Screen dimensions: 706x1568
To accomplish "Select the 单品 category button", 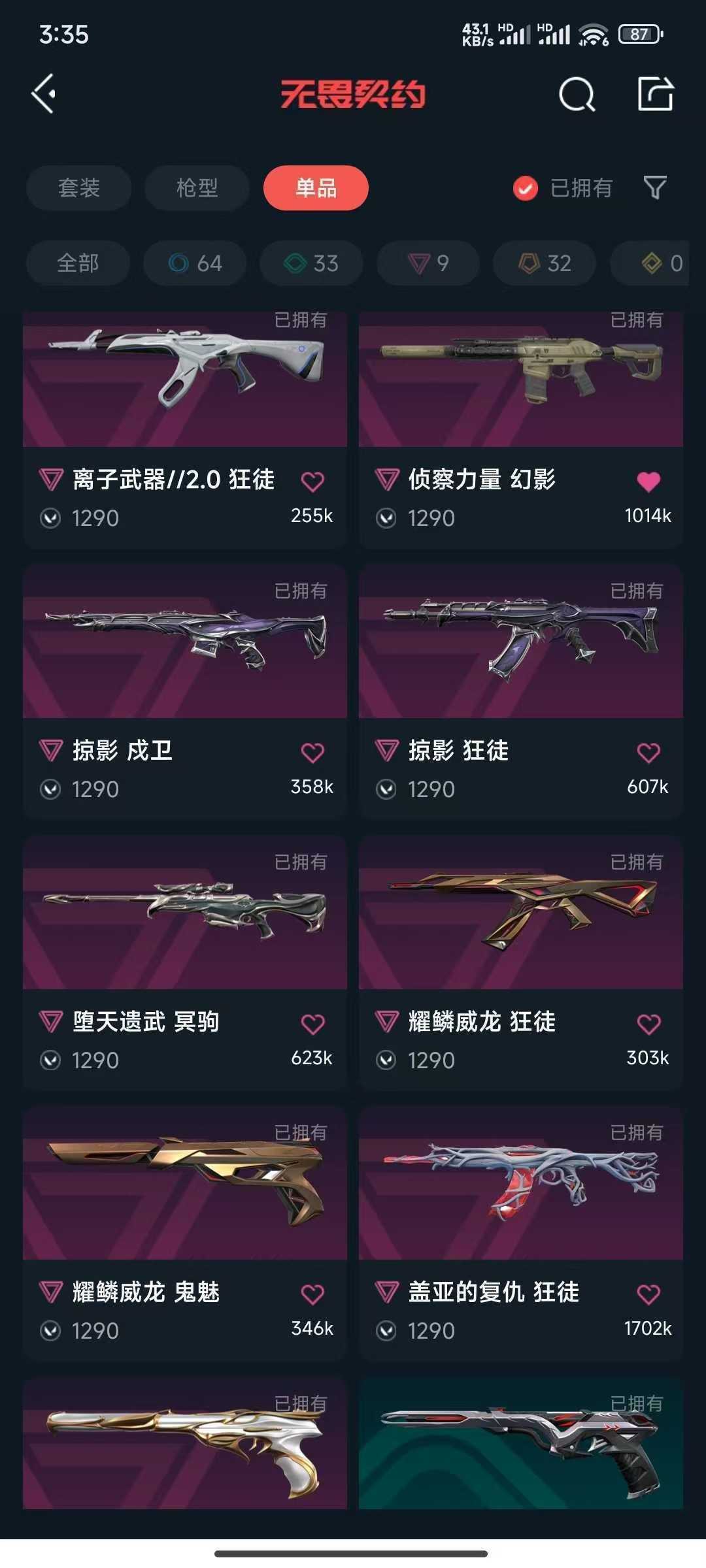I will click(316, 188).
